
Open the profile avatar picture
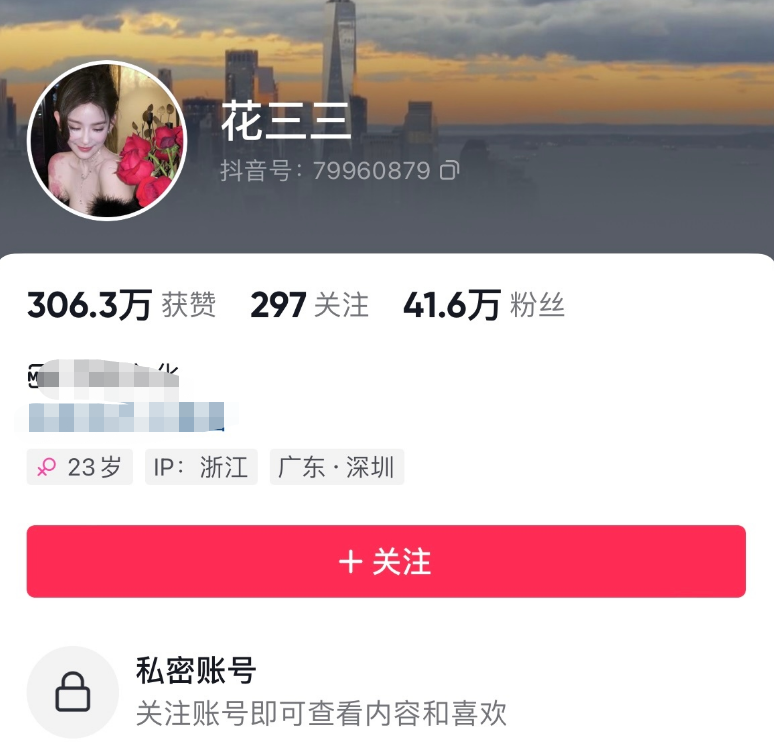coord(106,141)
